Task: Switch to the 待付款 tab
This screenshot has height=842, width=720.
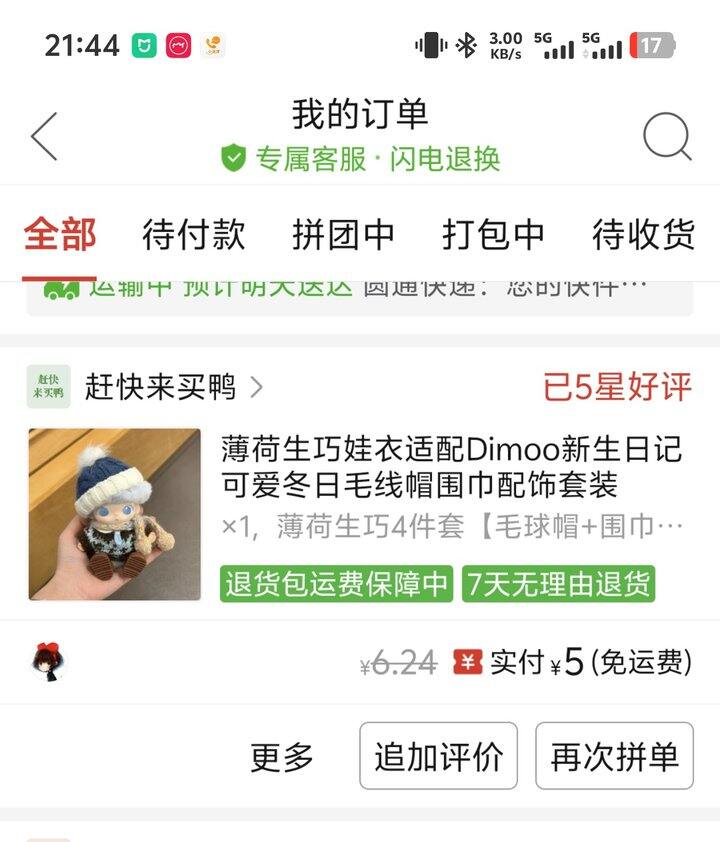Action: click(x=193, y=234)
